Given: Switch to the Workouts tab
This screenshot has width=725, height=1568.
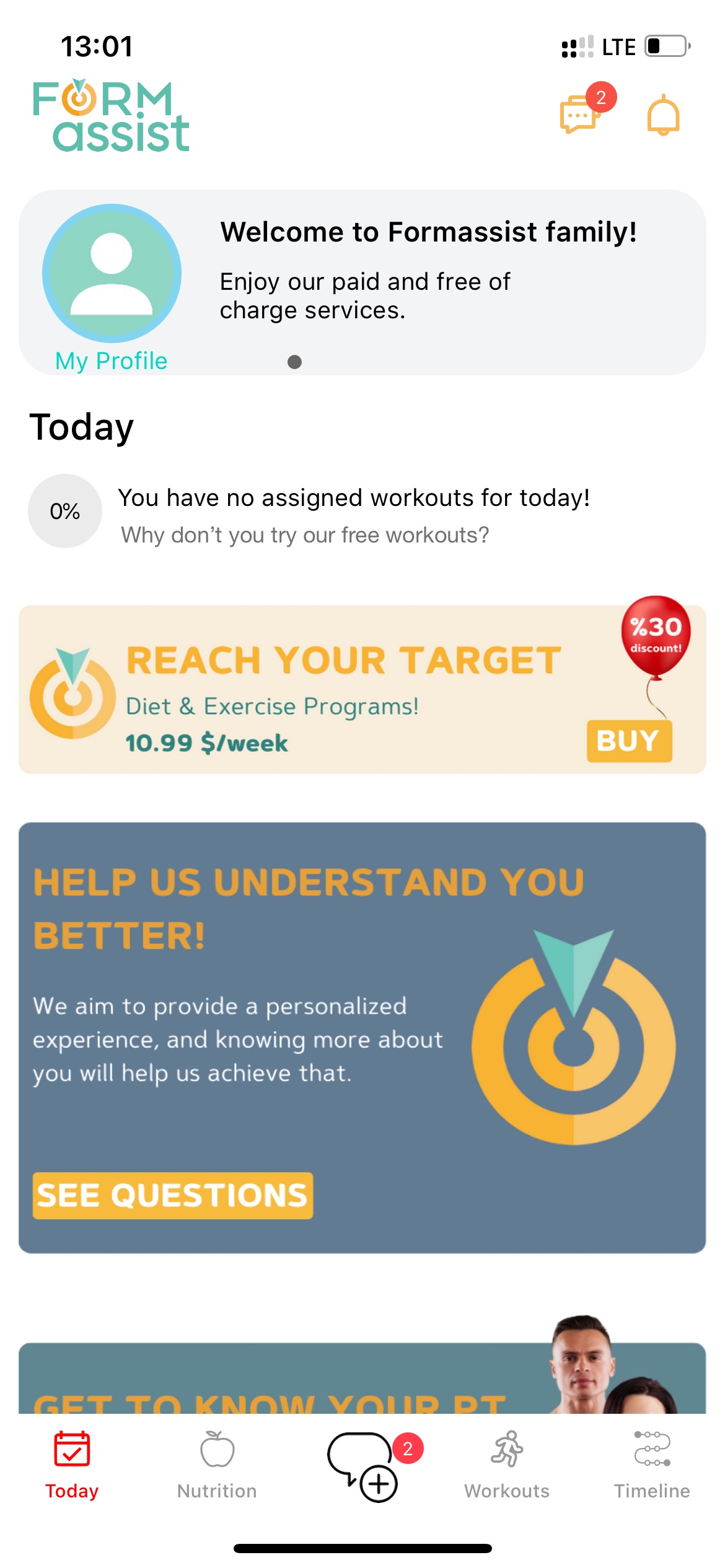Looking at the screenshot, I should (x=507, y=1465).
